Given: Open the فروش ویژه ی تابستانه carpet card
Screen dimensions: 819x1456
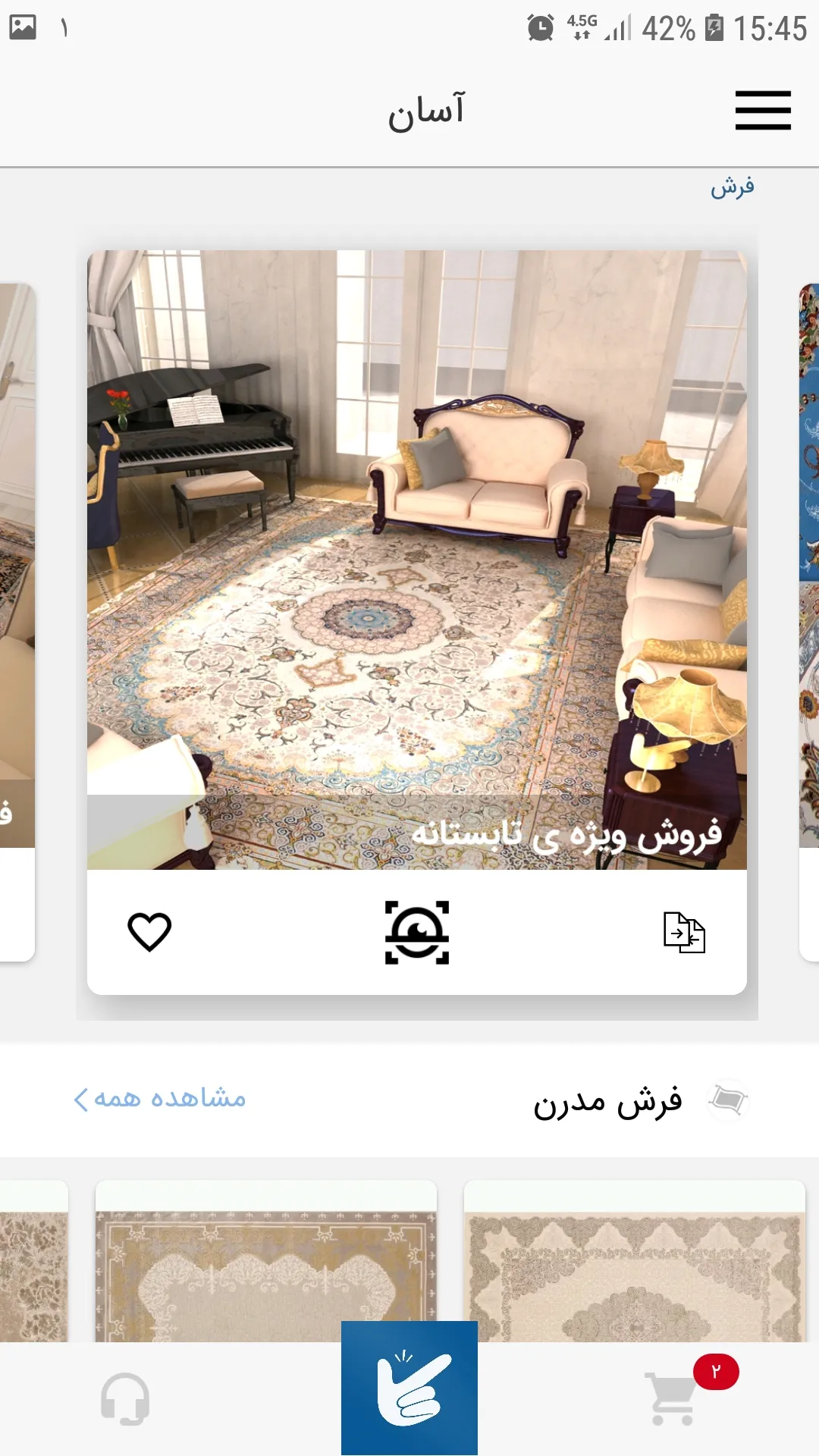Looking at the screenshot, I should tap(416, 560).
